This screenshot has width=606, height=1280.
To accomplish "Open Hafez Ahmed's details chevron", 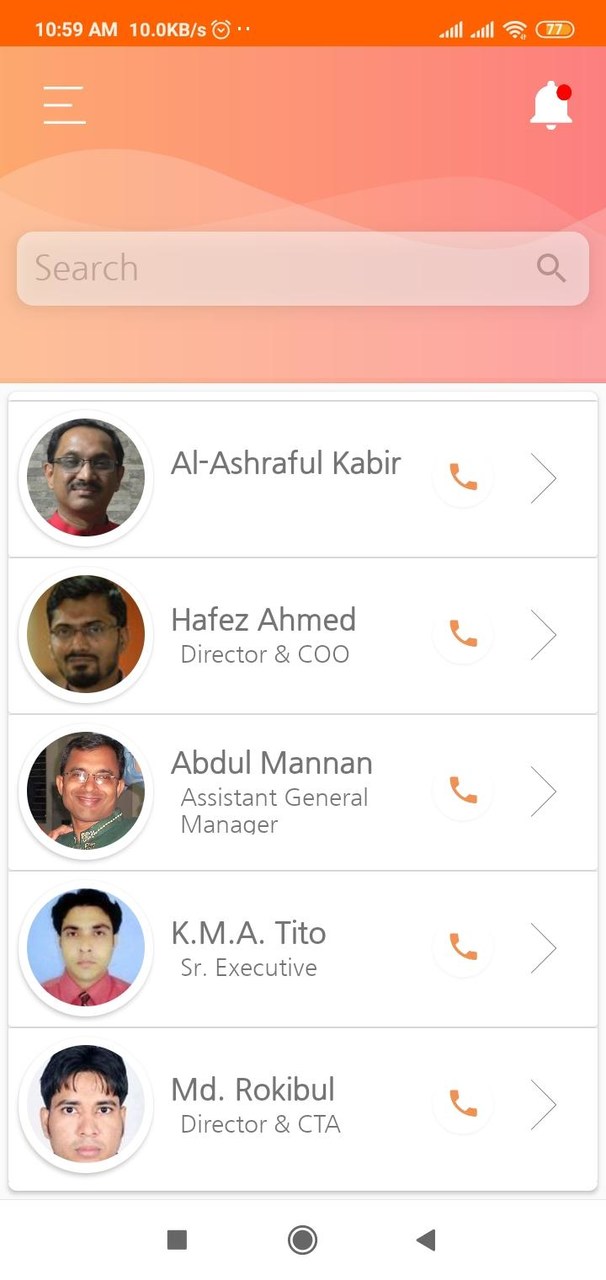I will tap(543, 634).
